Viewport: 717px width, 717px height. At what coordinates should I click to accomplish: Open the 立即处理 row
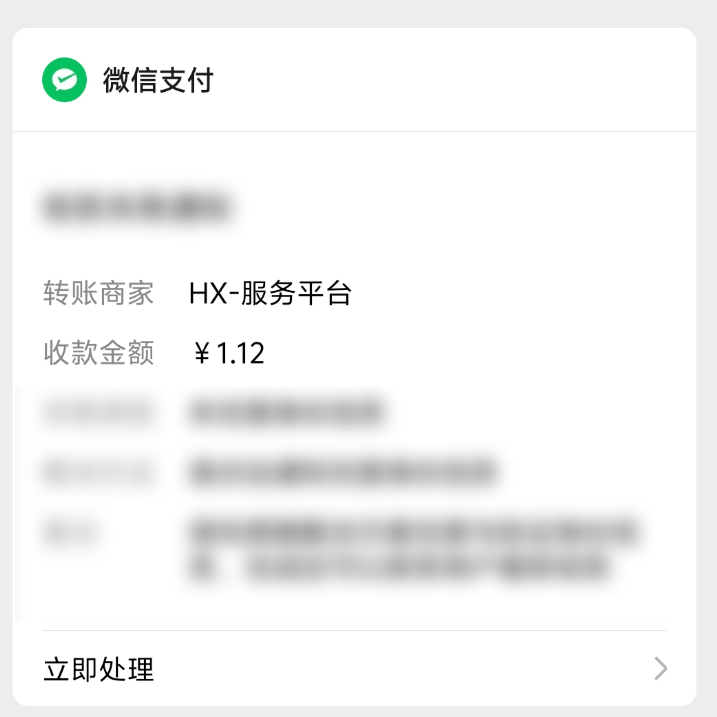tap(354, 668)
